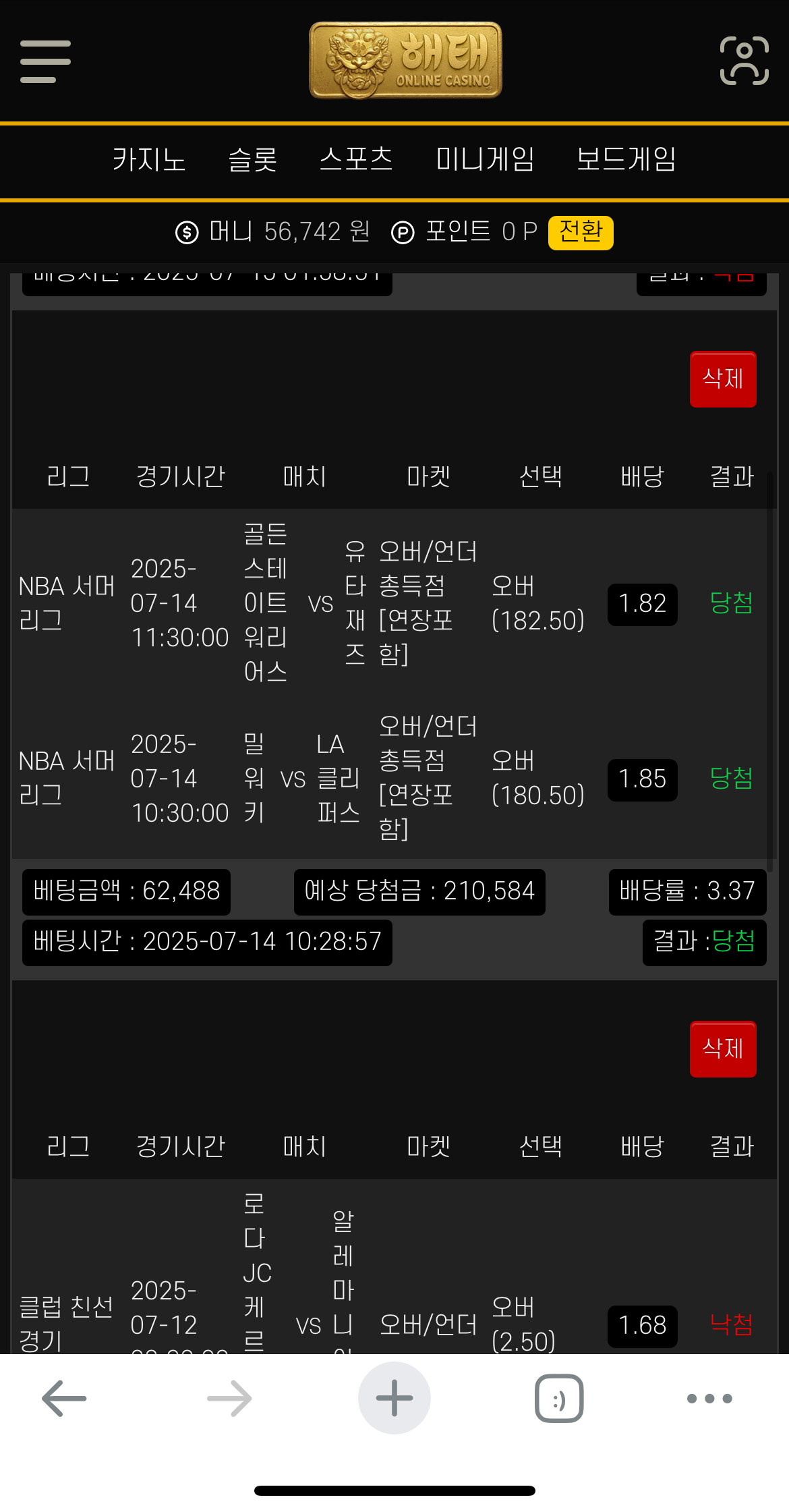The height and width of the screenshot is (1512, 789).
Task: Delete the 클럽 친선경기 bet slip
Action: (723, 1049)
